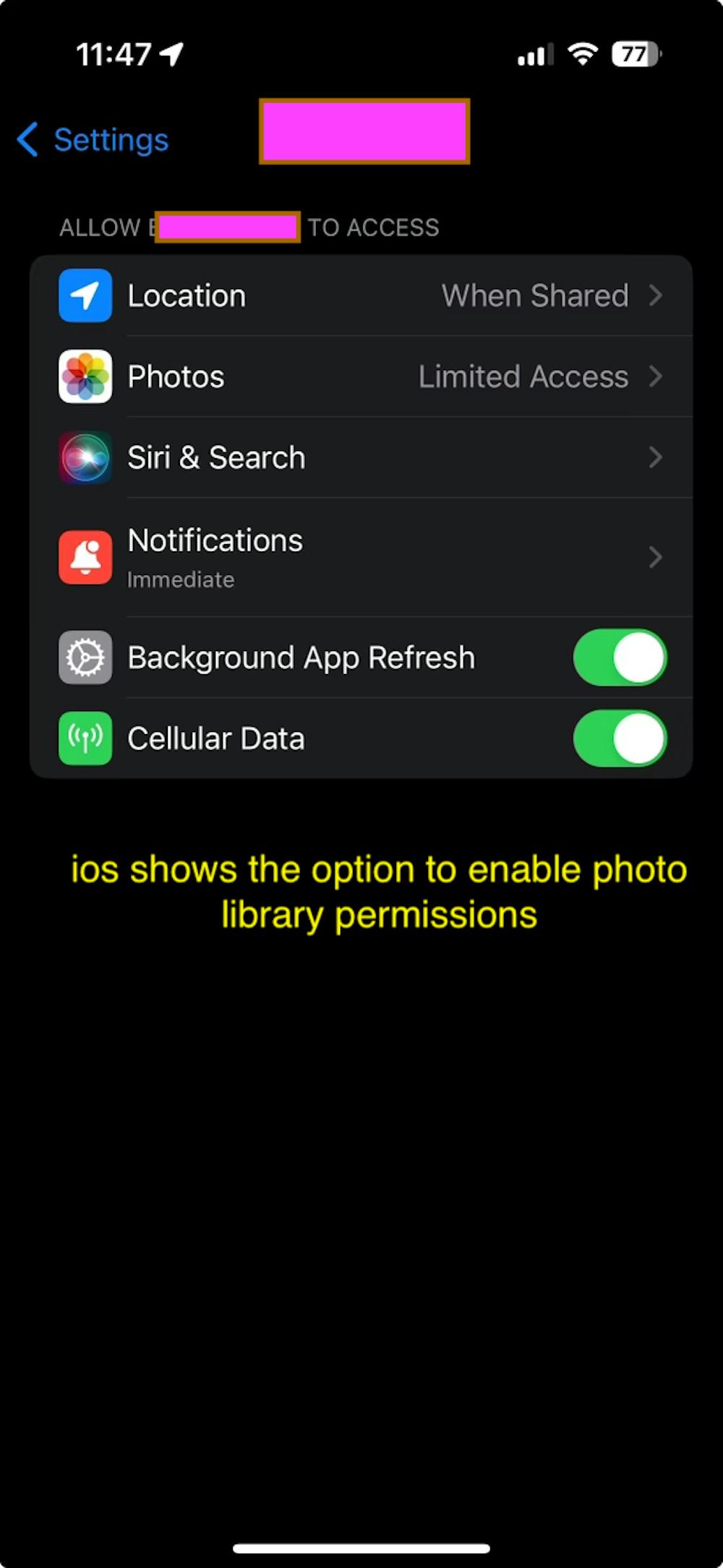Open Notifications settings
The image size is (723, 1568).
coord(361,556)
